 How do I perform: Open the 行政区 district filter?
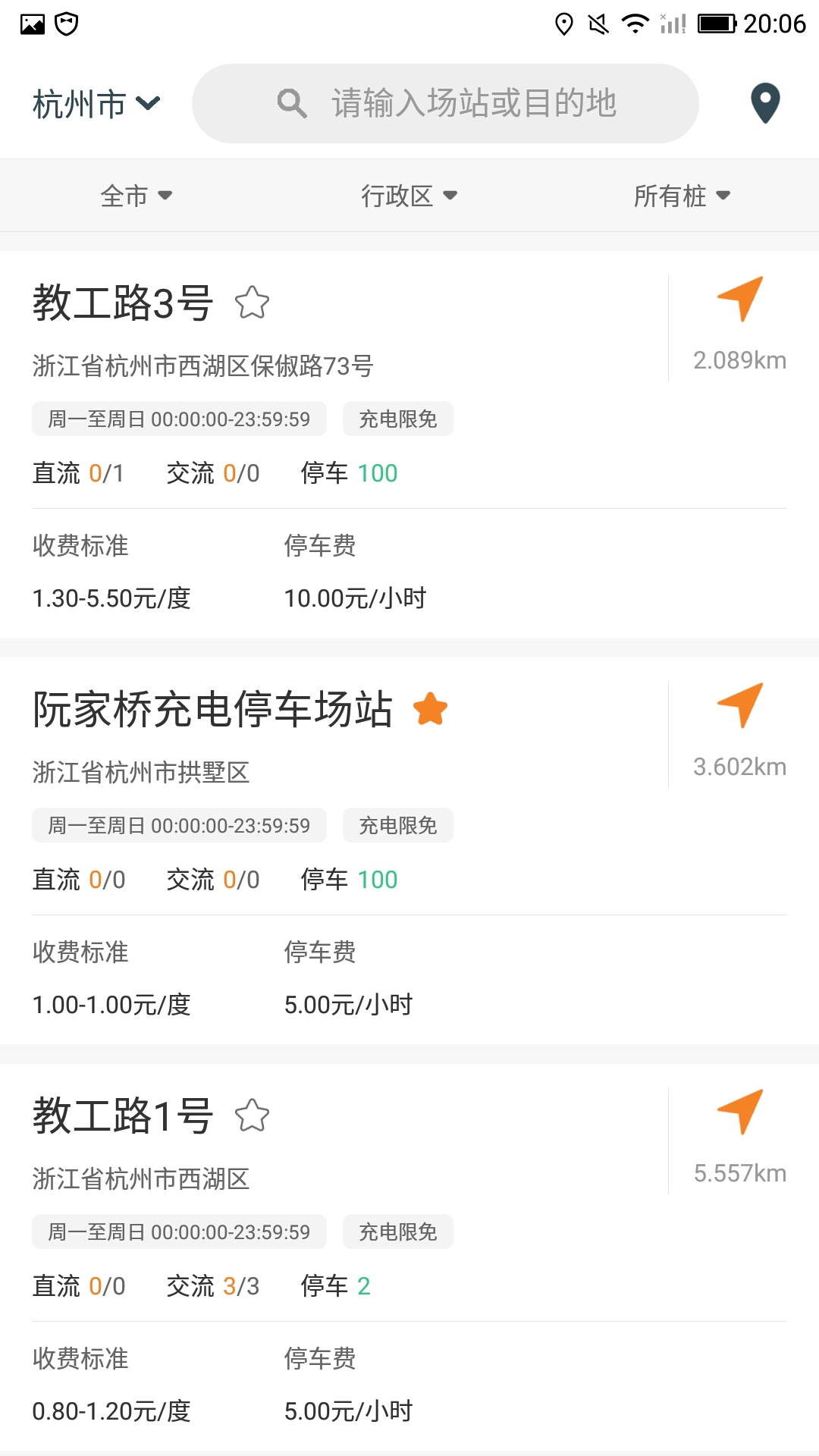click(x=408, y=195)
